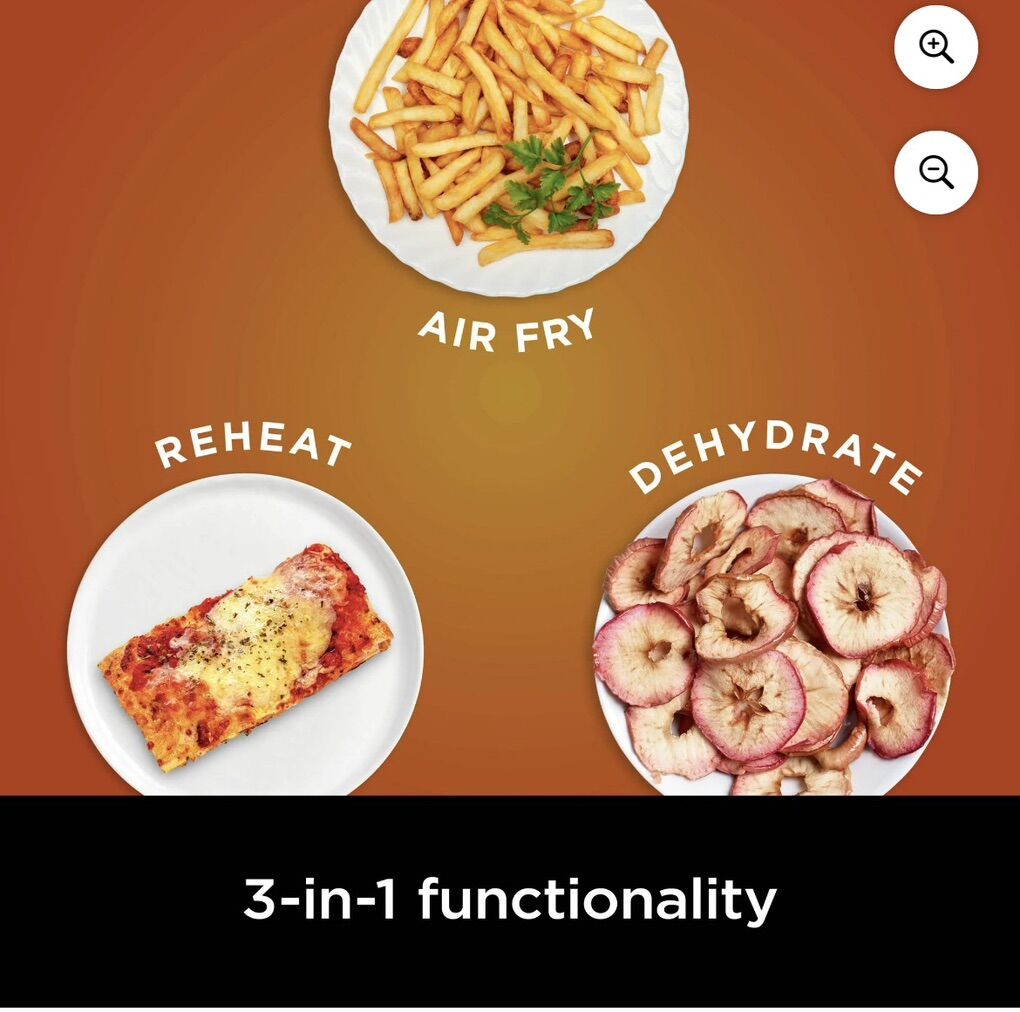The width and height of the screenshot is (1020, 1012).
Task: Zoom out of the product image
Action: pyautogui.click(x=935, y=172)
